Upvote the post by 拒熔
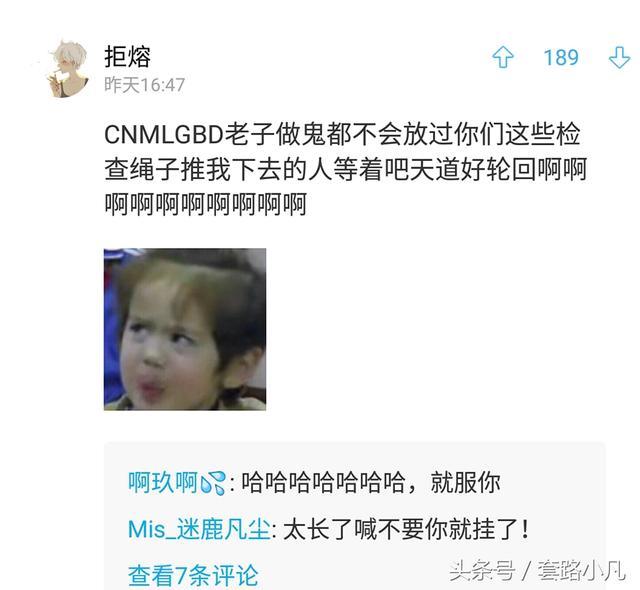This screenshot has height=590, width=640. 502,58
